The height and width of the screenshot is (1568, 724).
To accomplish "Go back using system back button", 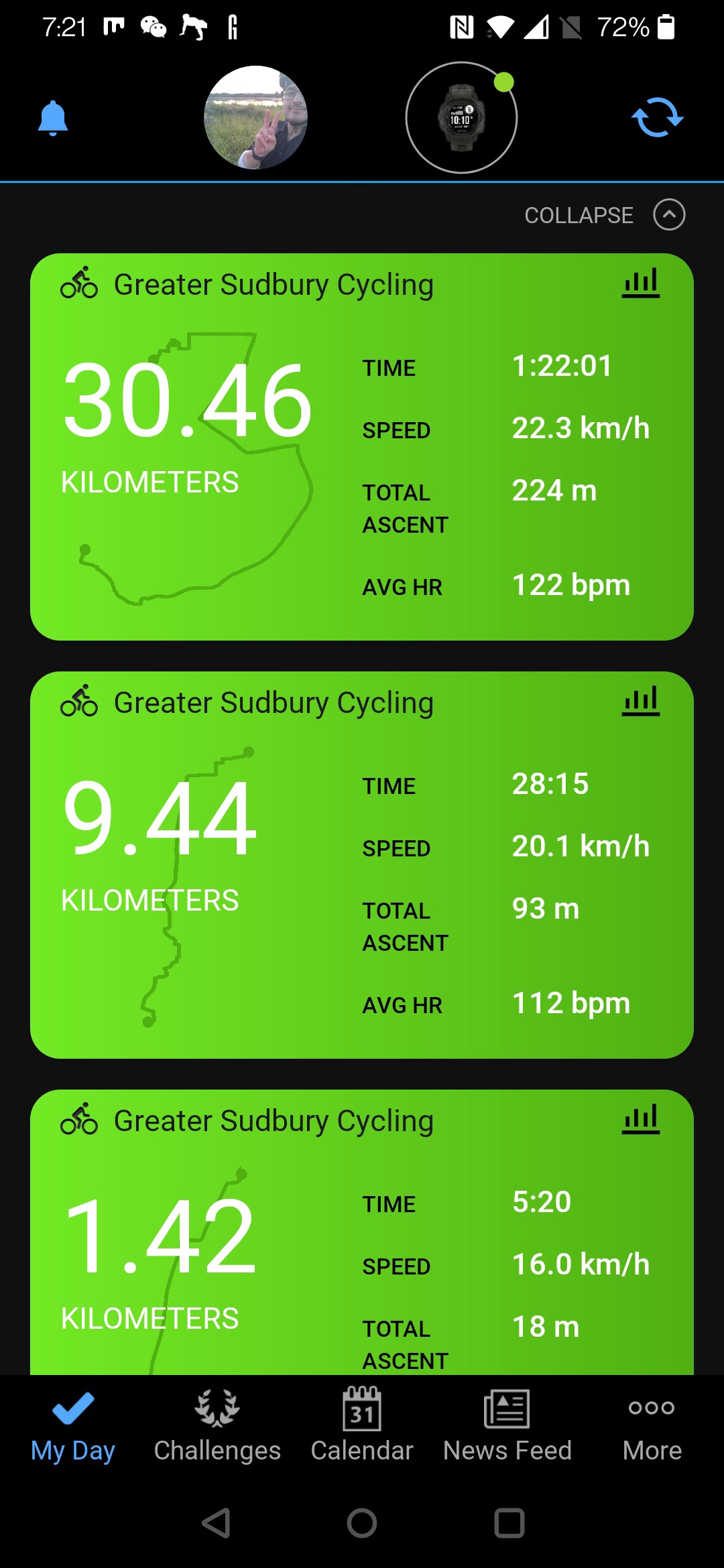I will 217,1523.
